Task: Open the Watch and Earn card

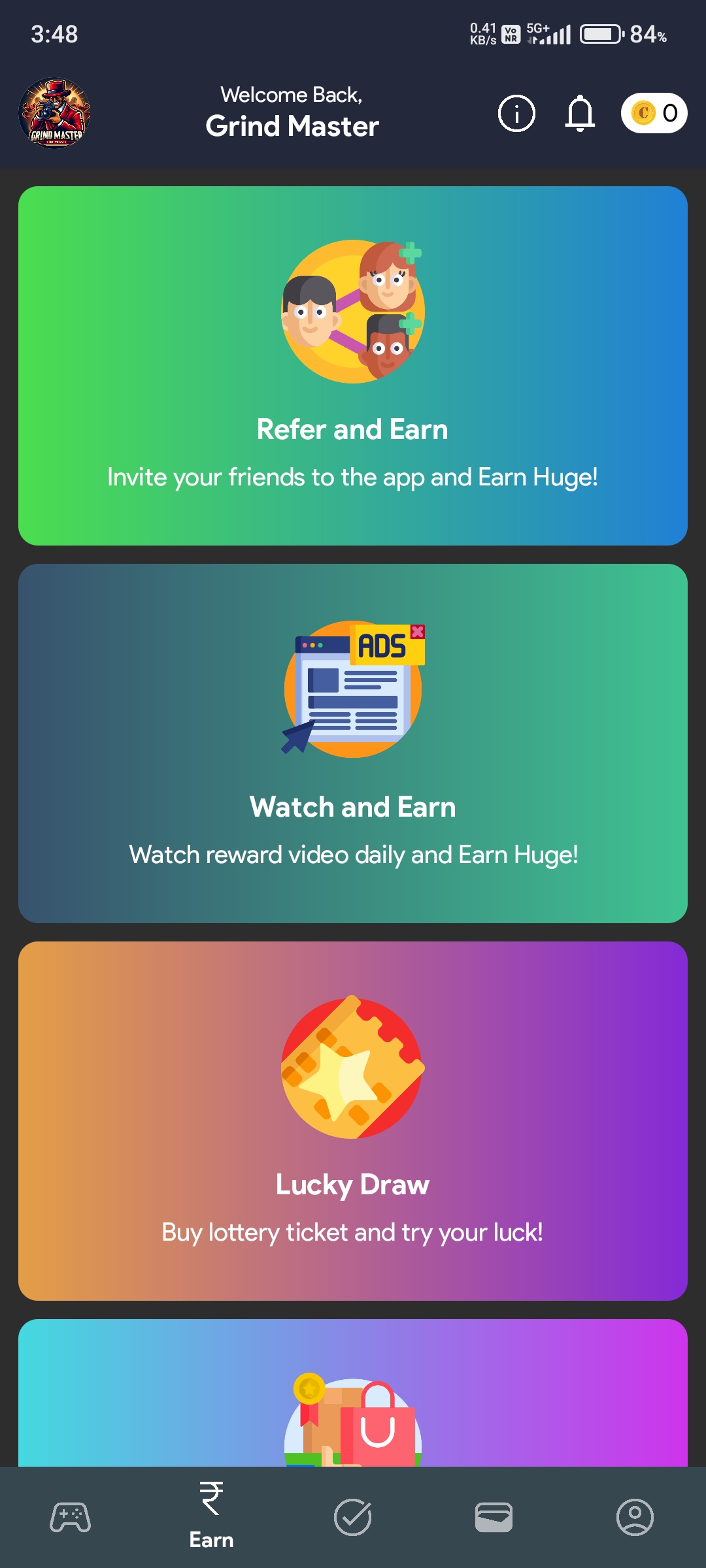Action: (x=353, y=743)
